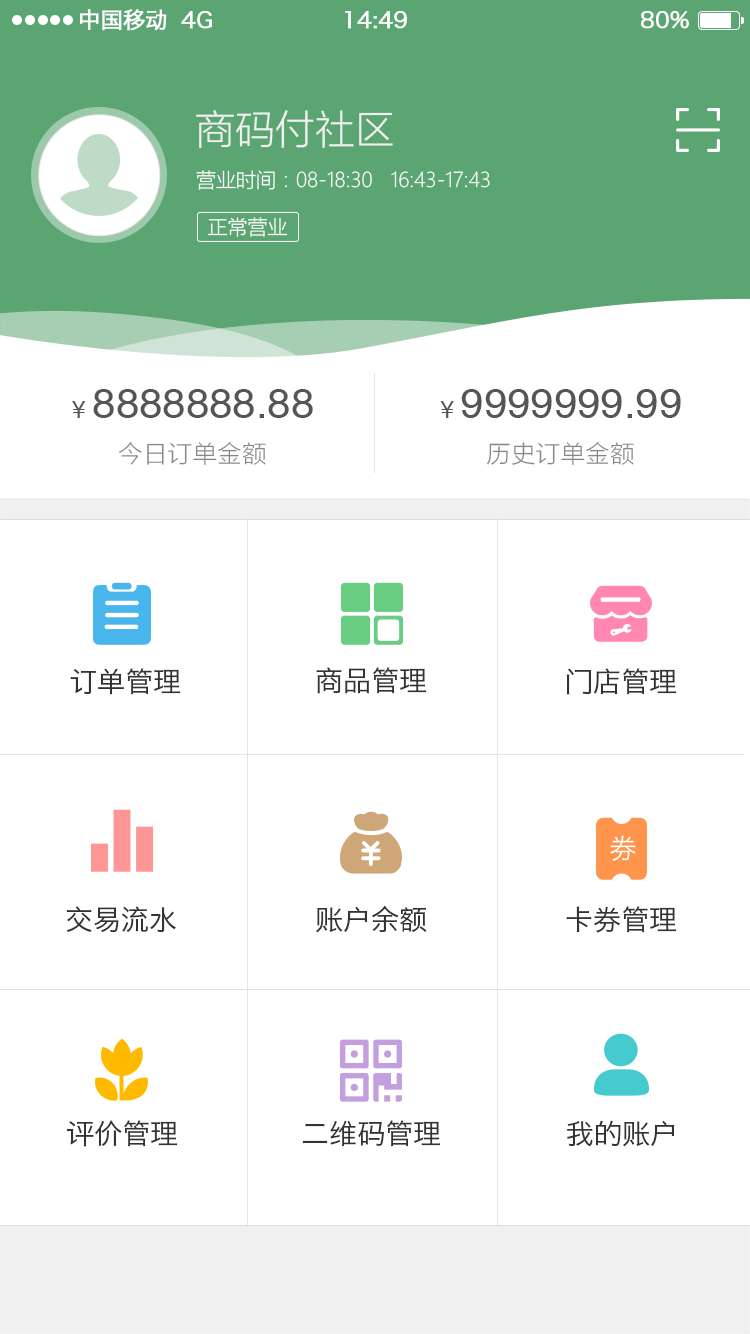Open 订单管理 order management
The image size is (750, 1334).
[124, 637]
